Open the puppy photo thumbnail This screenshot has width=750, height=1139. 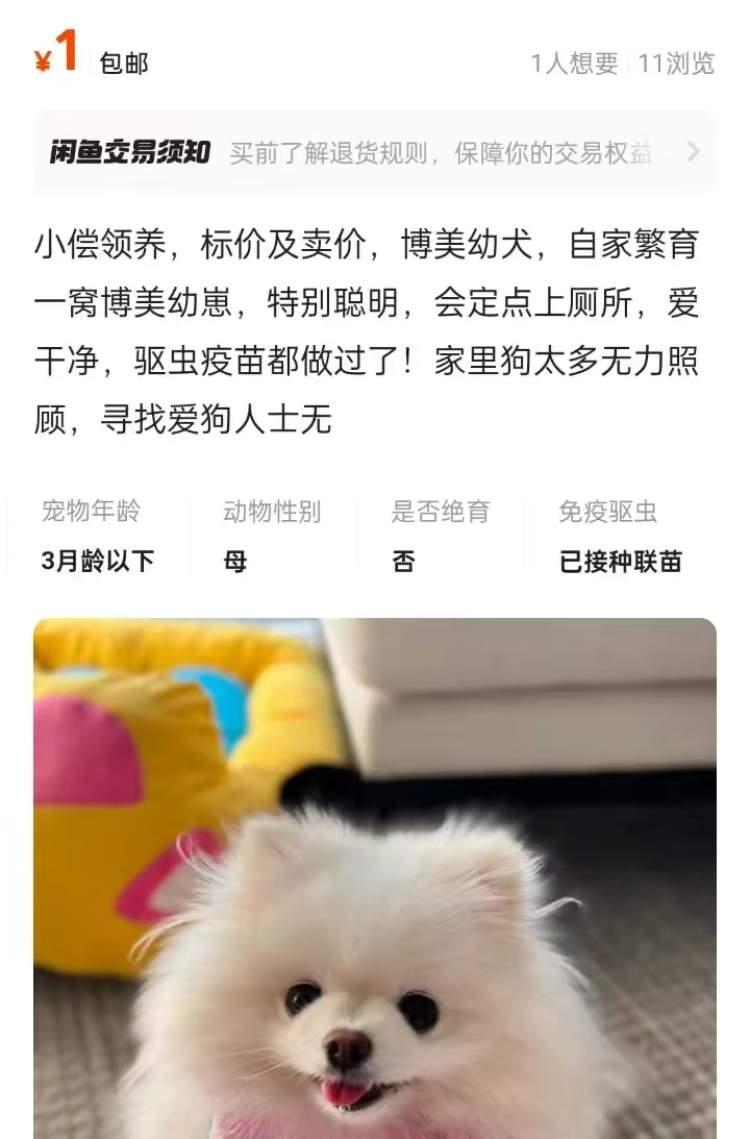375,880
